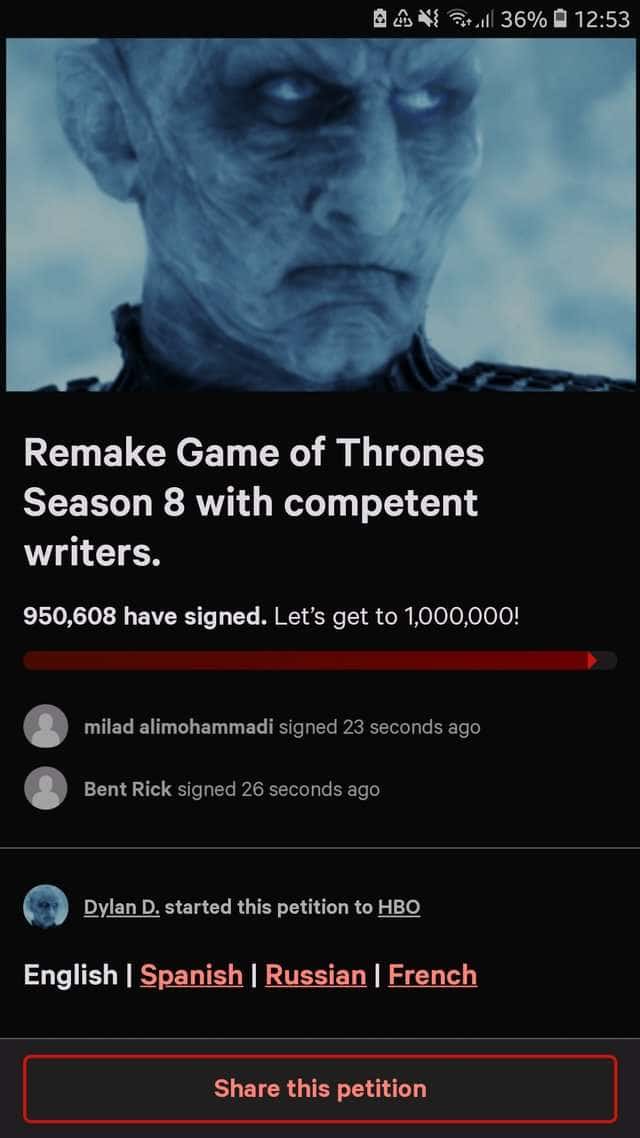Viewport: 640px width, 1138px height.
Task: Select the French translation
Action: point(432,975)
